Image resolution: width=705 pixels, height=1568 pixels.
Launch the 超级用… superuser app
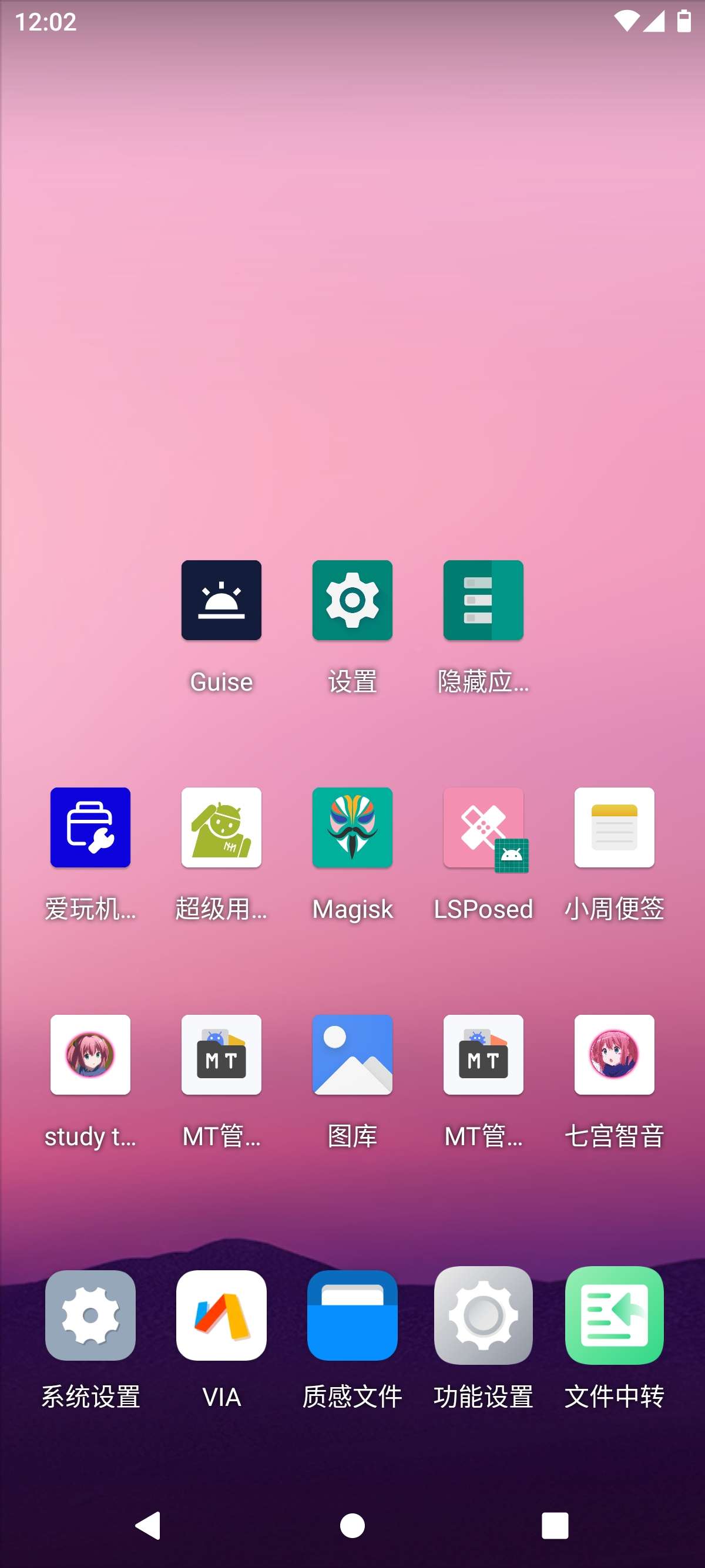click(221, 827)
